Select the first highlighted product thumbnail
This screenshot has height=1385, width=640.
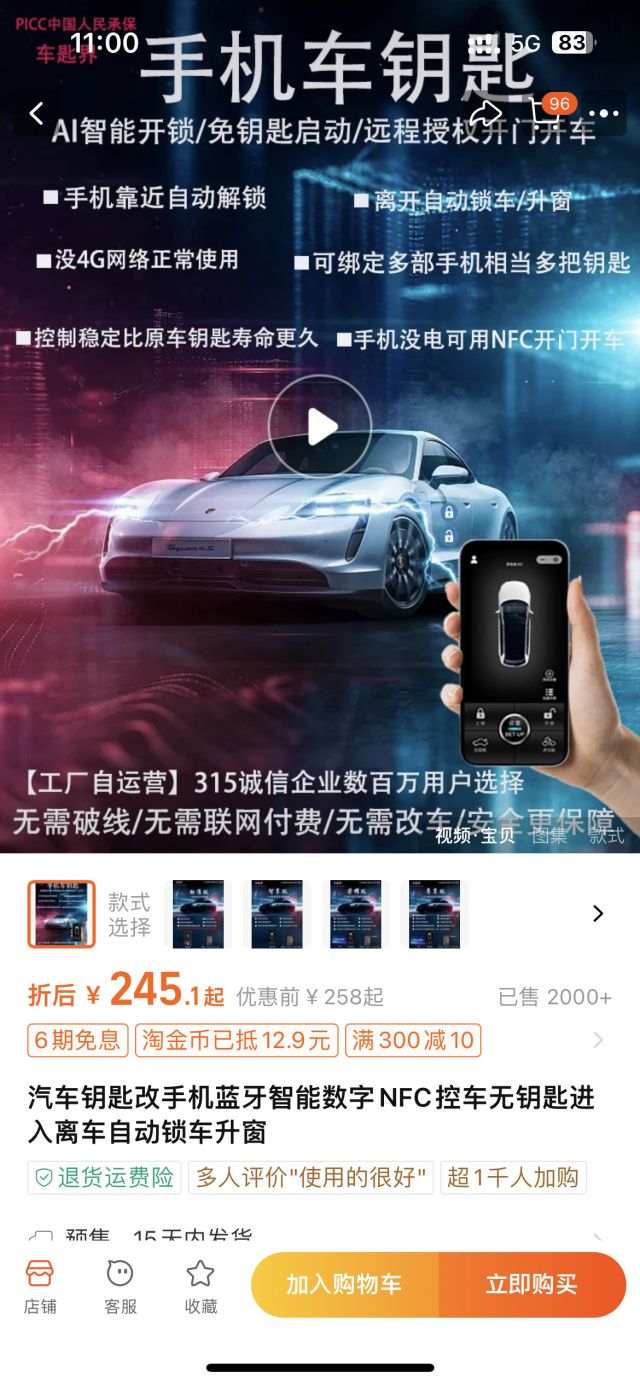click(61, 913)
